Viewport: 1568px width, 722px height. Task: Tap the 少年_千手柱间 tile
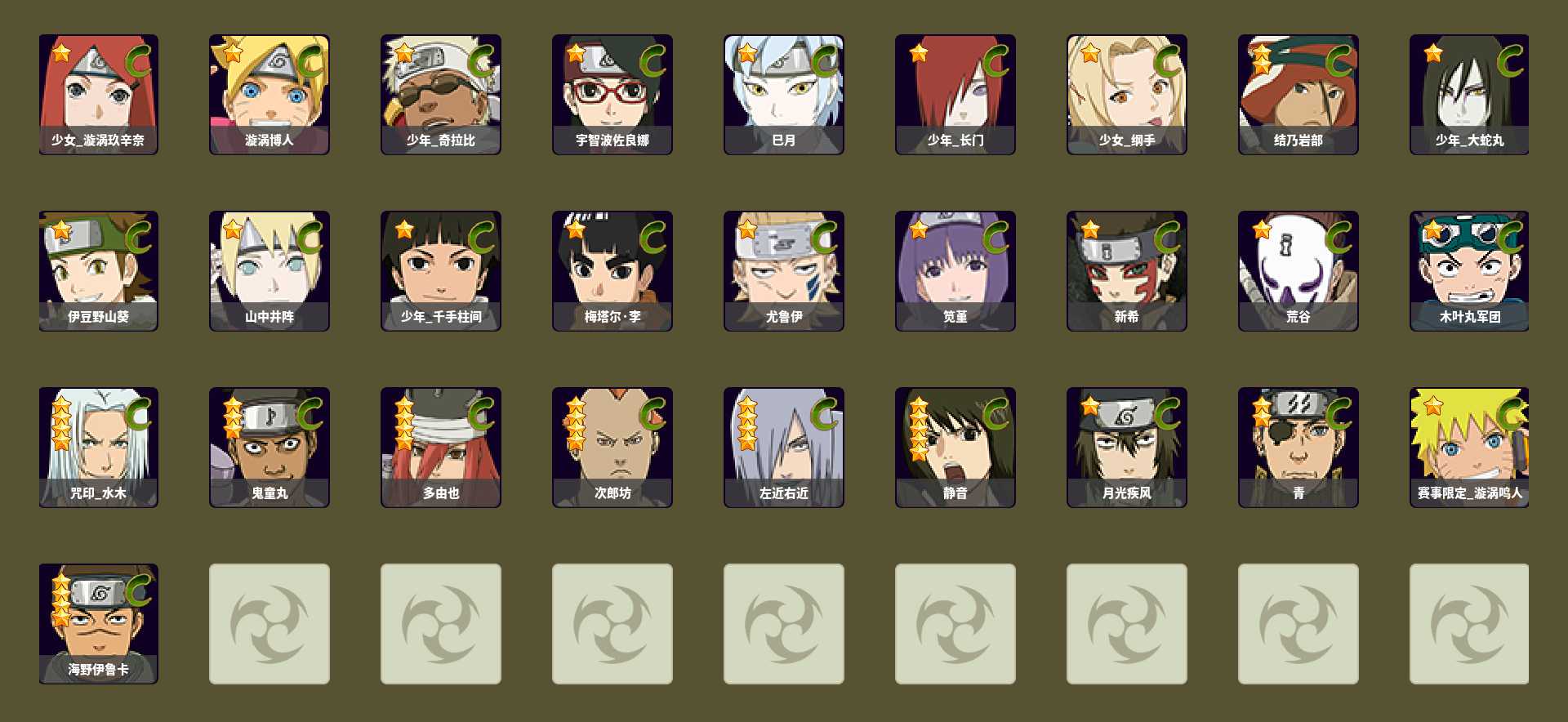[x=441, y=270]
